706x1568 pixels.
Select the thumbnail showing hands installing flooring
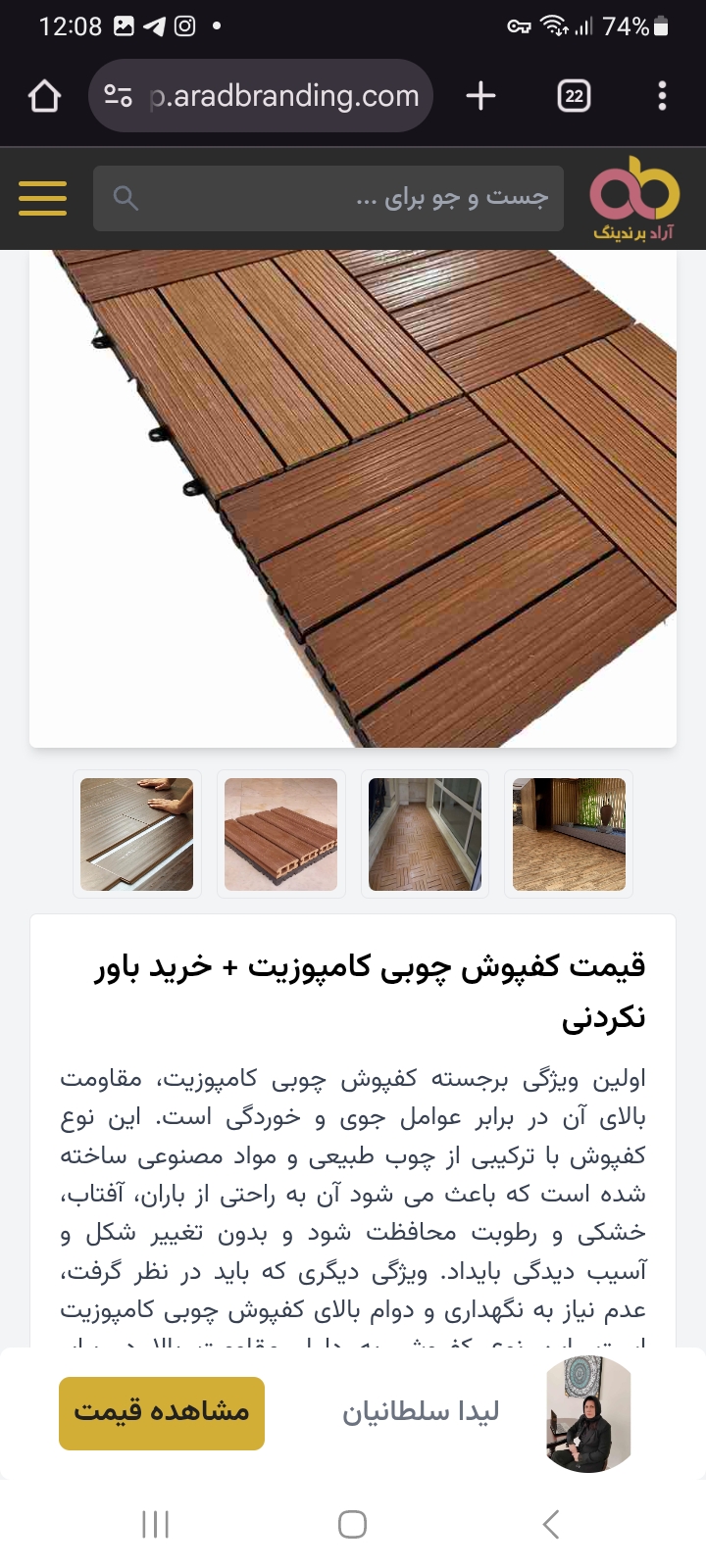[137, 834]
